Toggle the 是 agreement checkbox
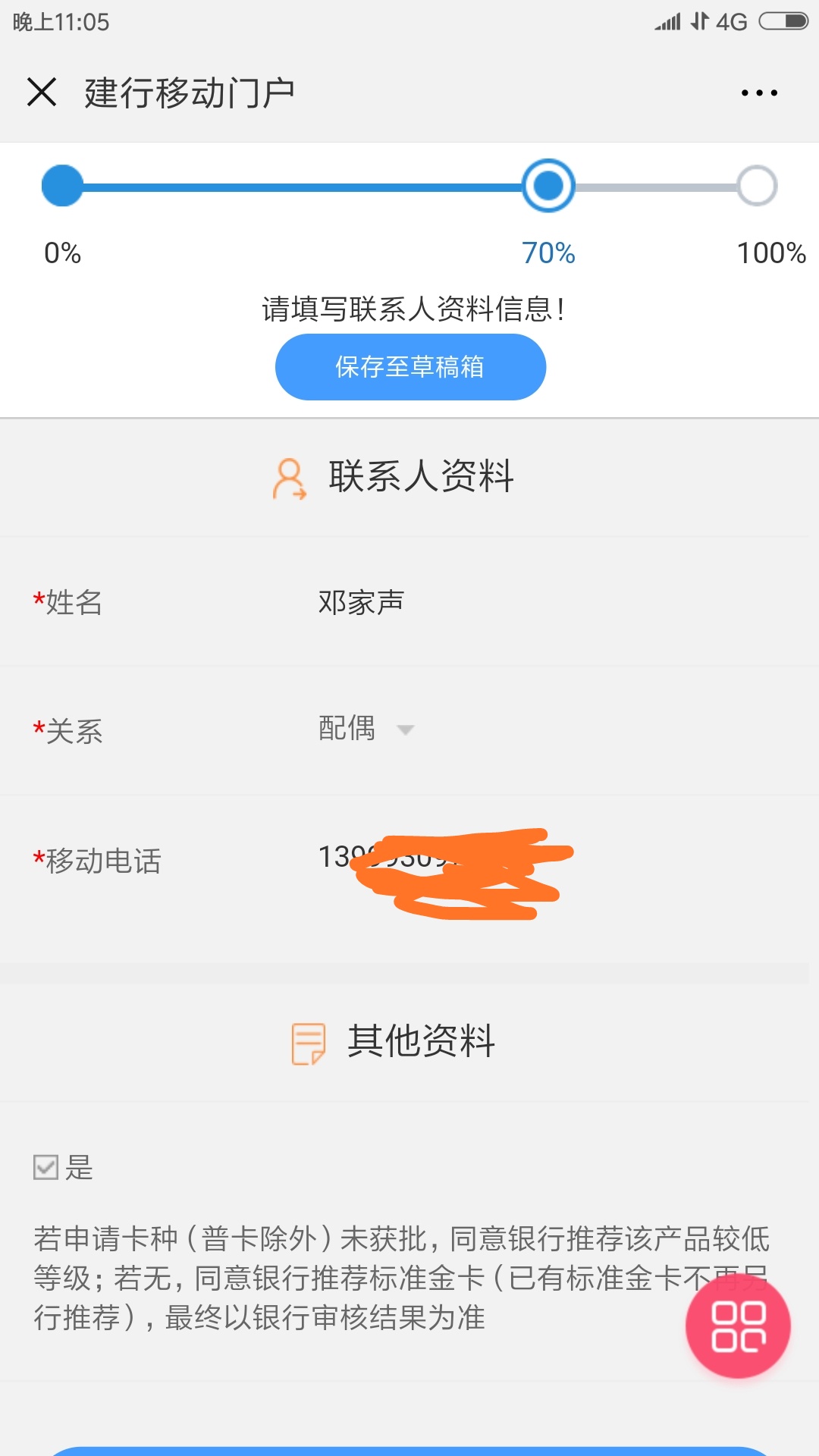Screen dimensions: 819x1456 [x=45, y=1169]
